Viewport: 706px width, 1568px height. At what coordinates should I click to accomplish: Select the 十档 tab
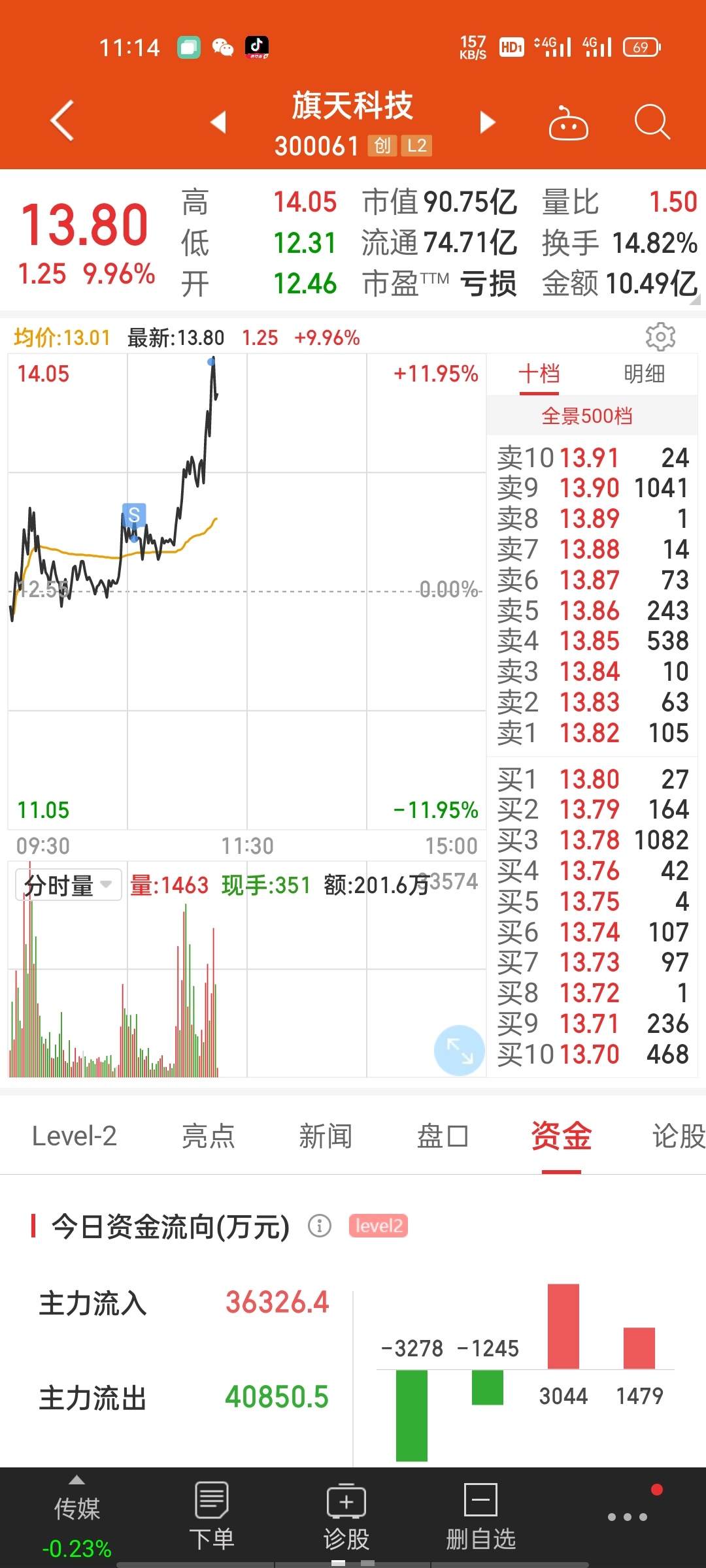[x=539, y=374]
